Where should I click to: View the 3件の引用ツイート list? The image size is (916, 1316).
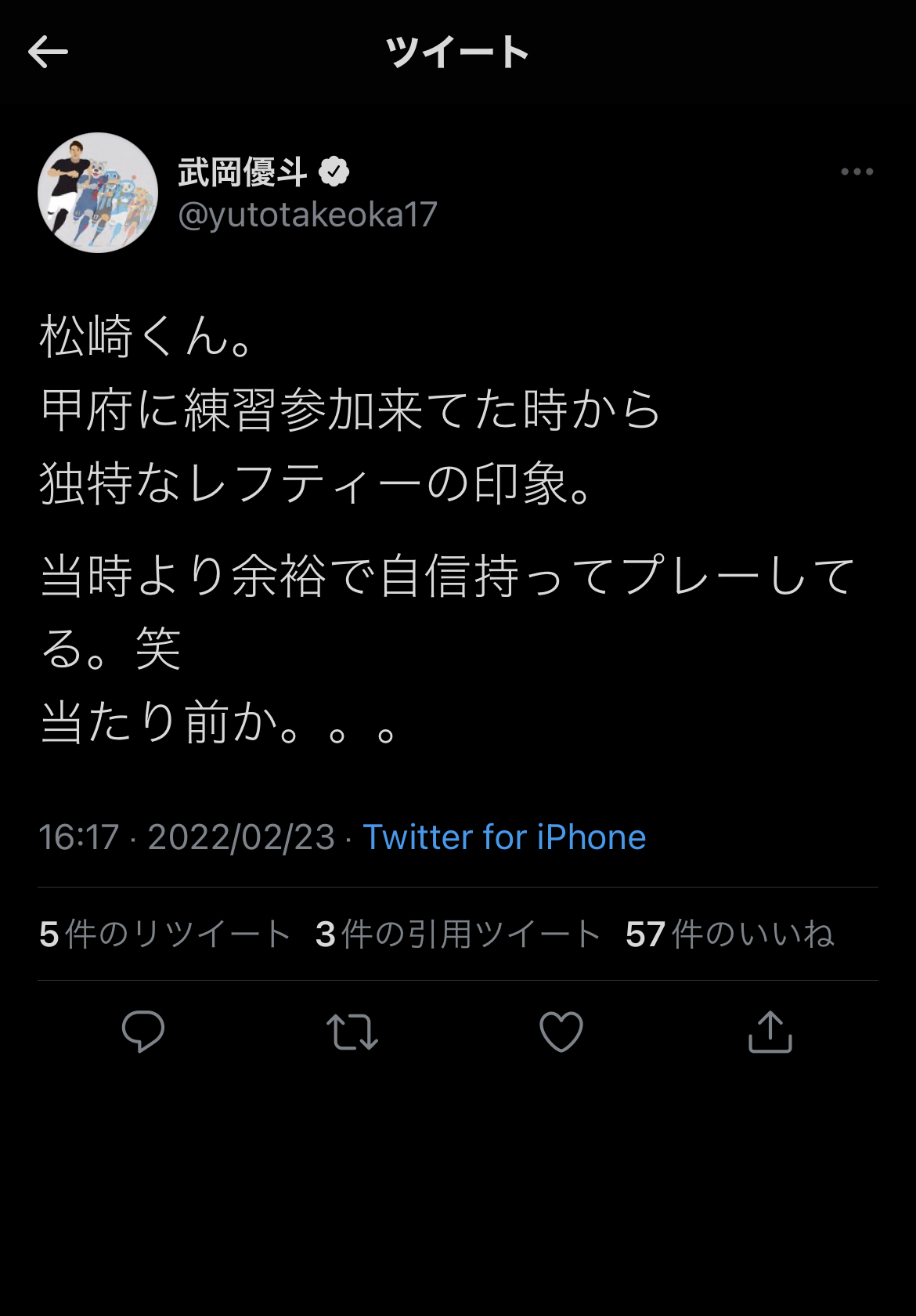(458, 934)
